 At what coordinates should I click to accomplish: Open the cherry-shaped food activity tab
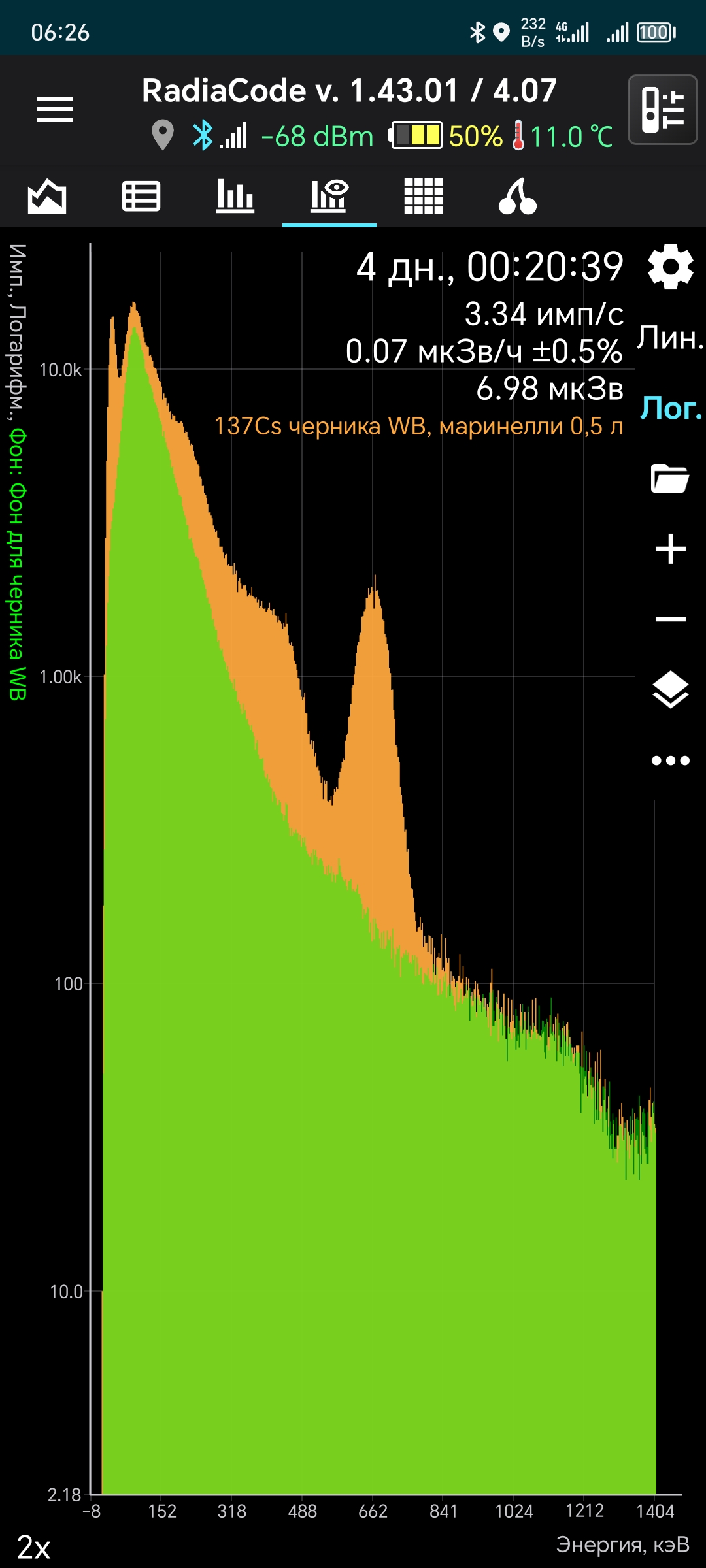pyautogui.click(x=518, y=196)
